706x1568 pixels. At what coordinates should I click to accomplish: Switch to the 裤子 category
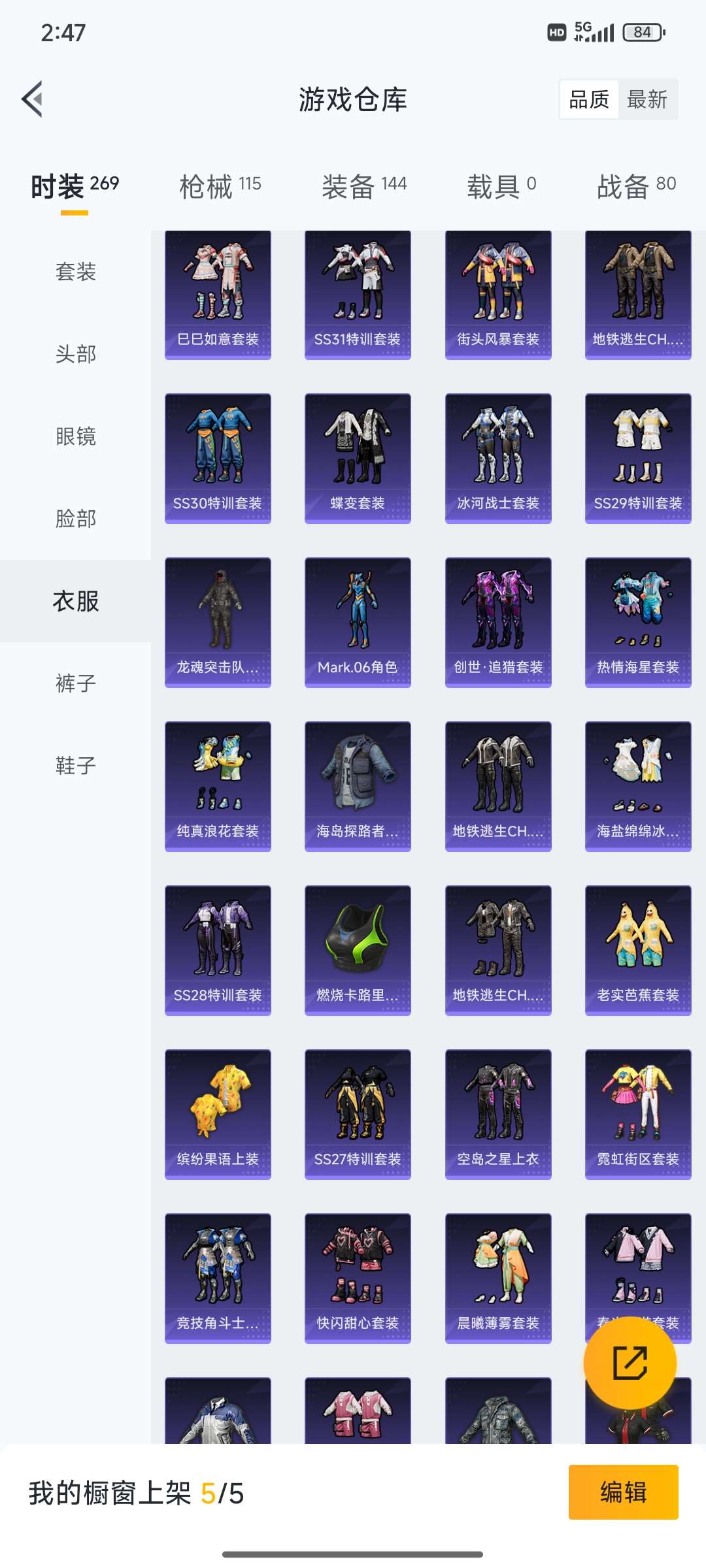pos(75,683)
